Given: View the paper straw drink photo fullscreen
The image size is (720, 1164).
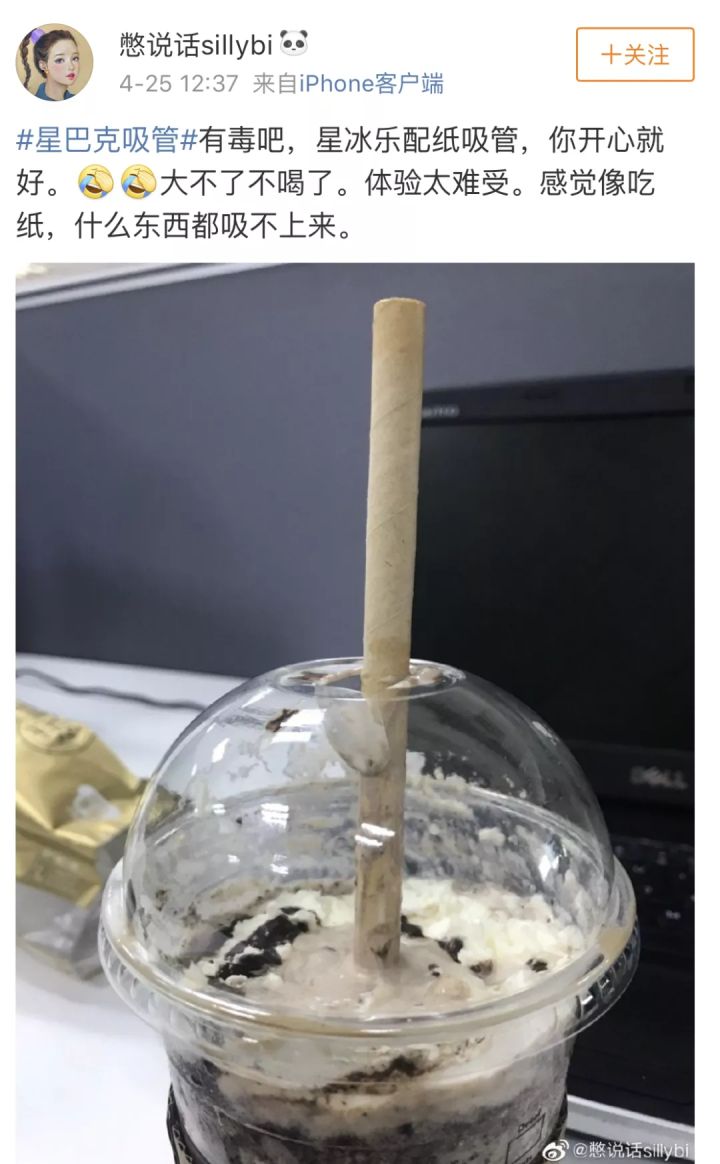Looking at the screenshot, I should click(355, 700).
